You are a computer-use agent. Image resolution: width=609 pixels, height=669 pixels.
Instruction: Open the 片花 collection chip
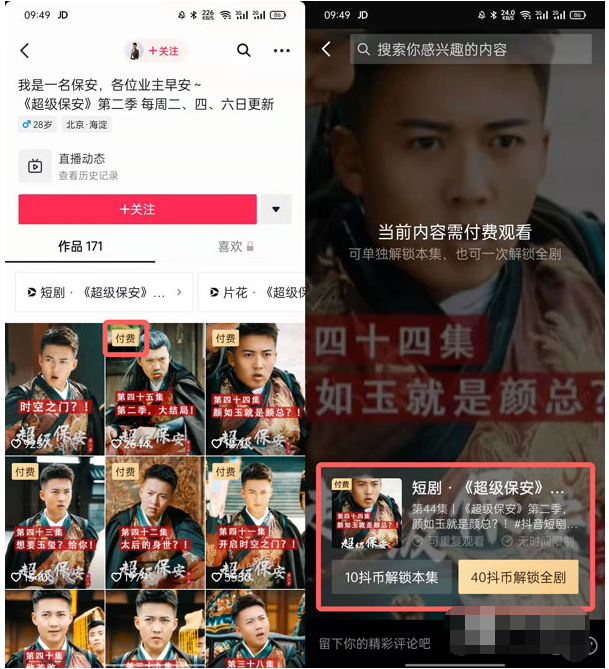tap(252, 292)
